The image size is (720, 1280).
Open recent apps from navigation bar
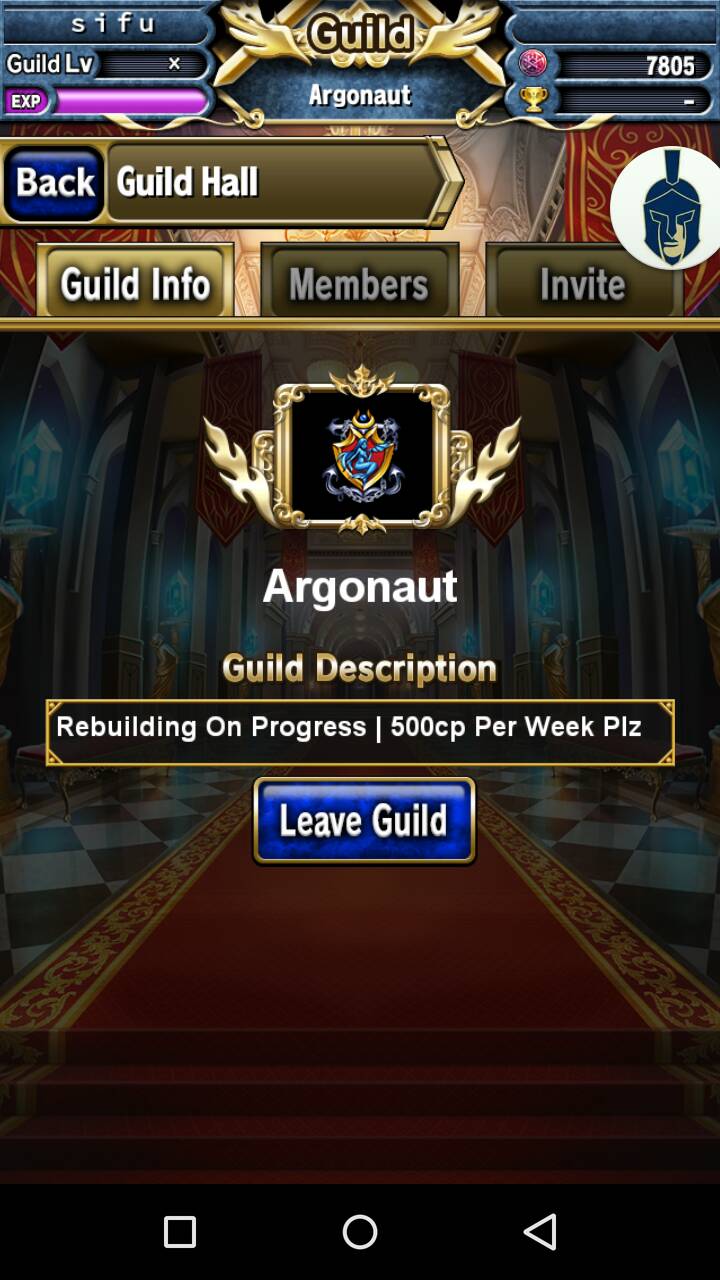[180, 1232]
